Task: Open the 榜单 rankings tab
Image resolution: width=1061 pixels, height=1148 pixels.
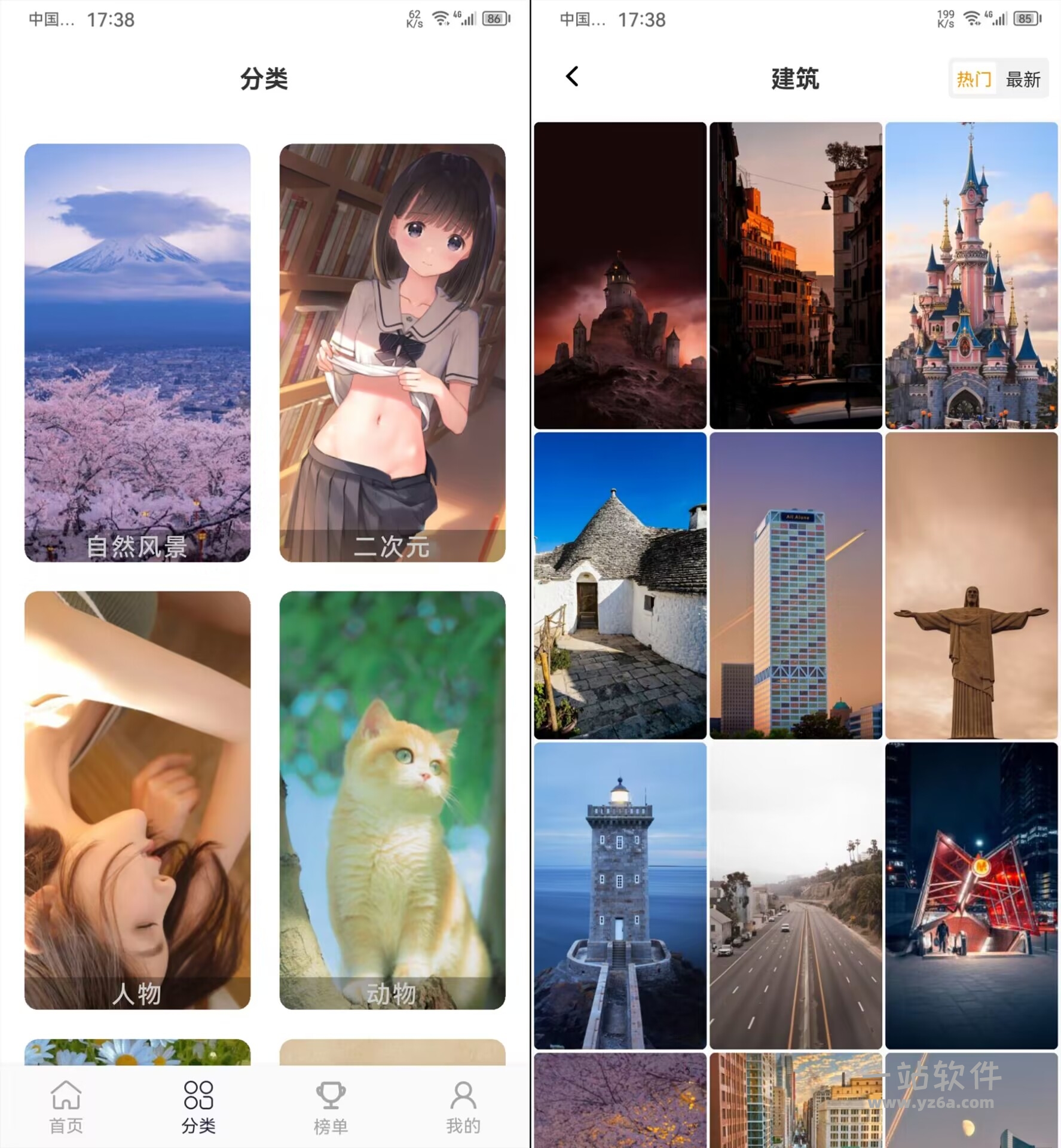Action: coord(331,1107)
